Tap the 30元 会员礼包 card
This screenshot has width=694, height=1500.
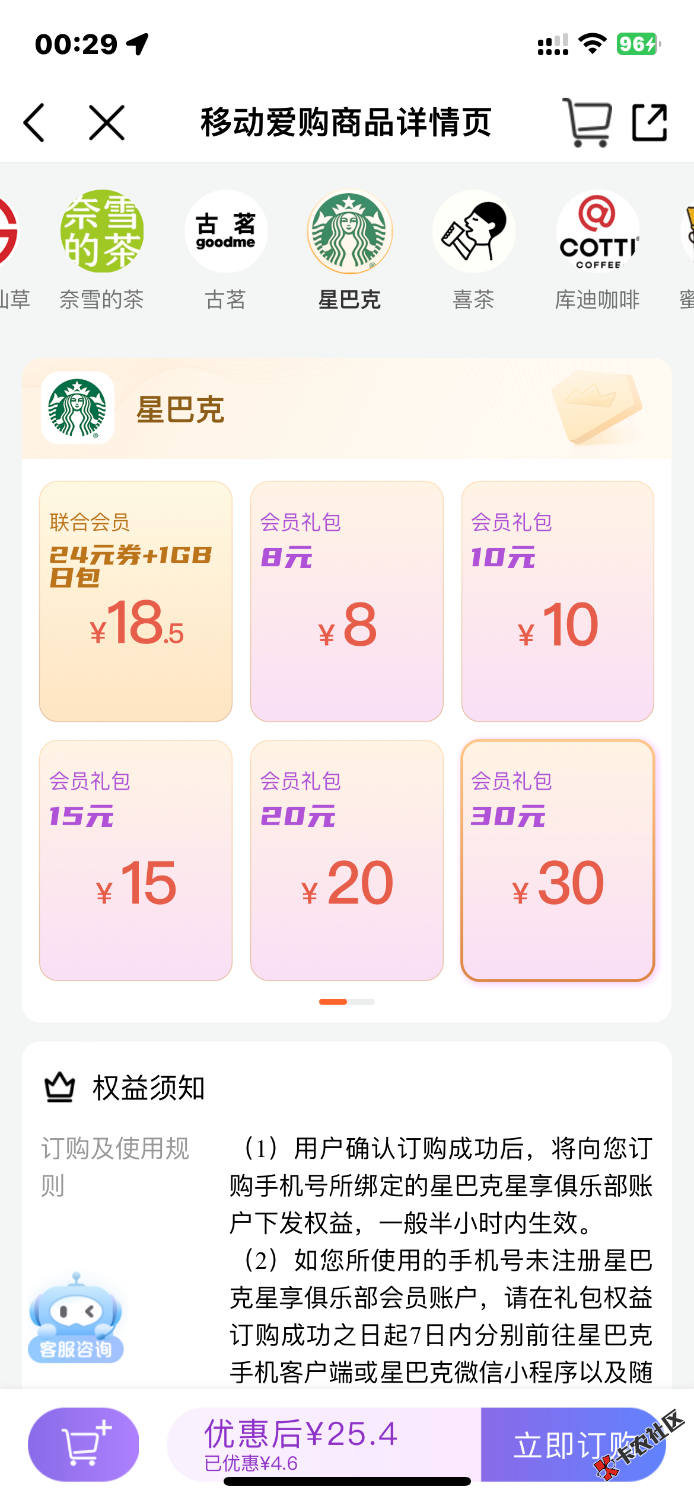pyautogui.click(x=557, y=860)
